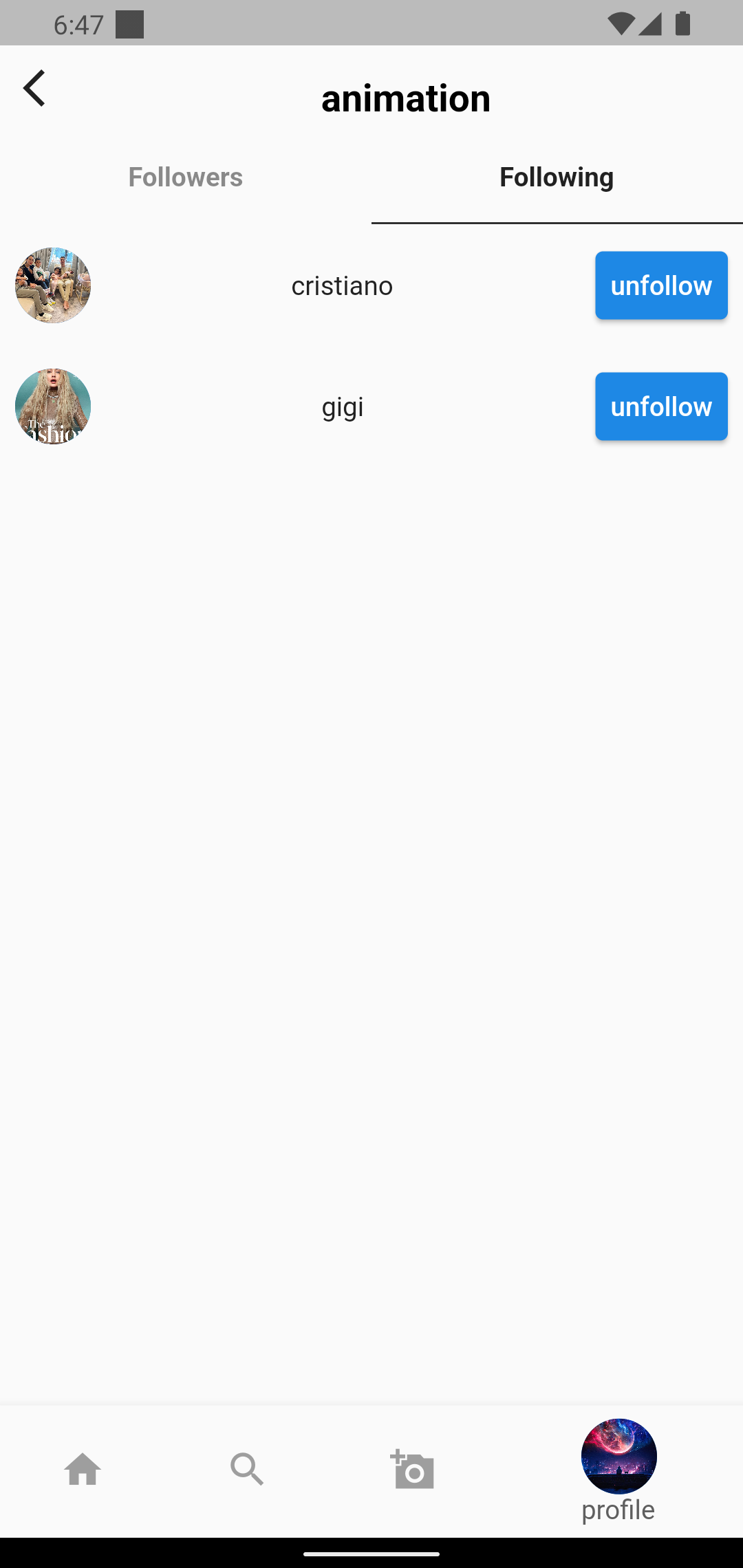Go back using the arrow icon

[34, 89]
